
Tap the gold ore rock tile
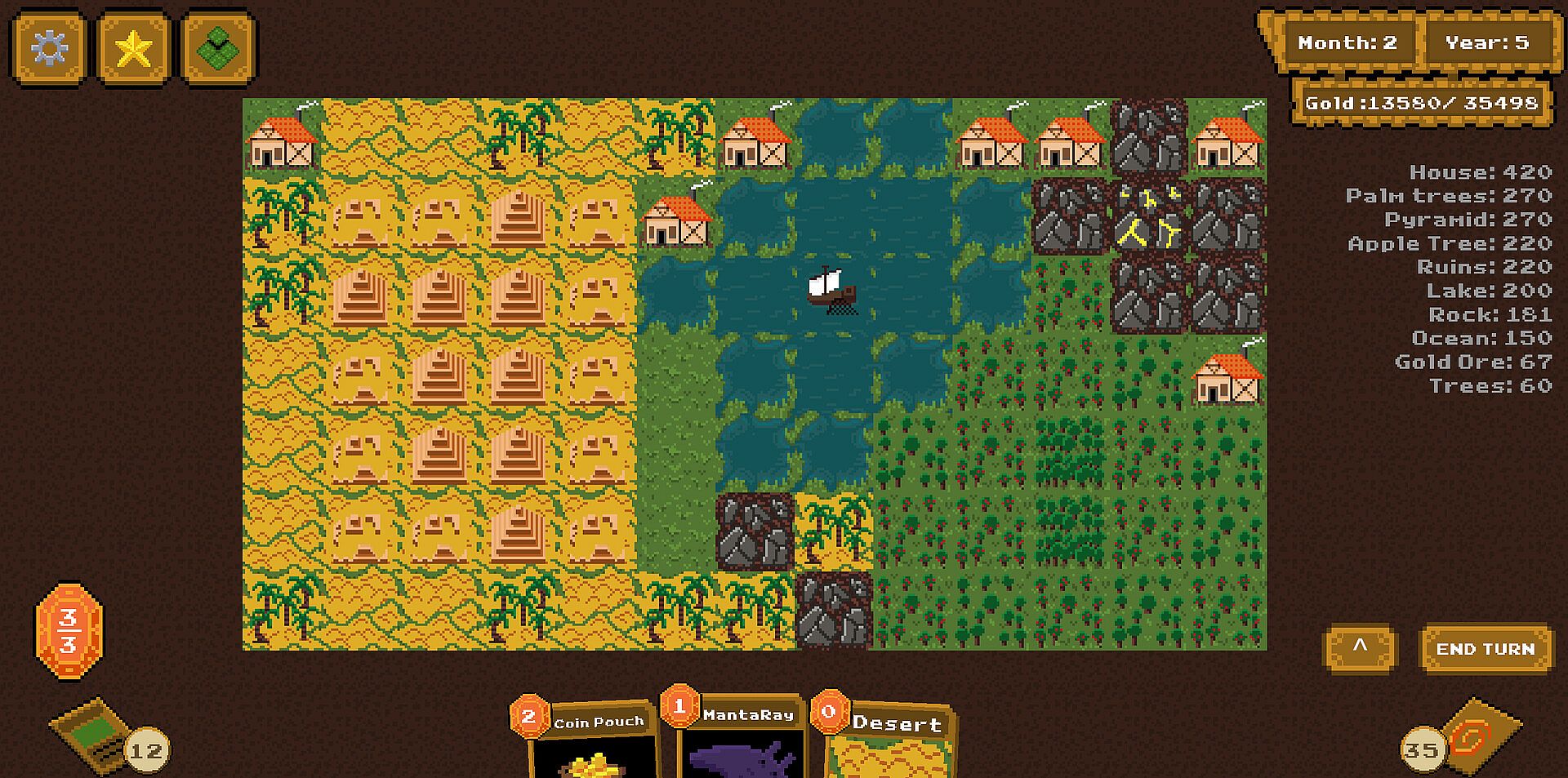[x=1148, y=217]
